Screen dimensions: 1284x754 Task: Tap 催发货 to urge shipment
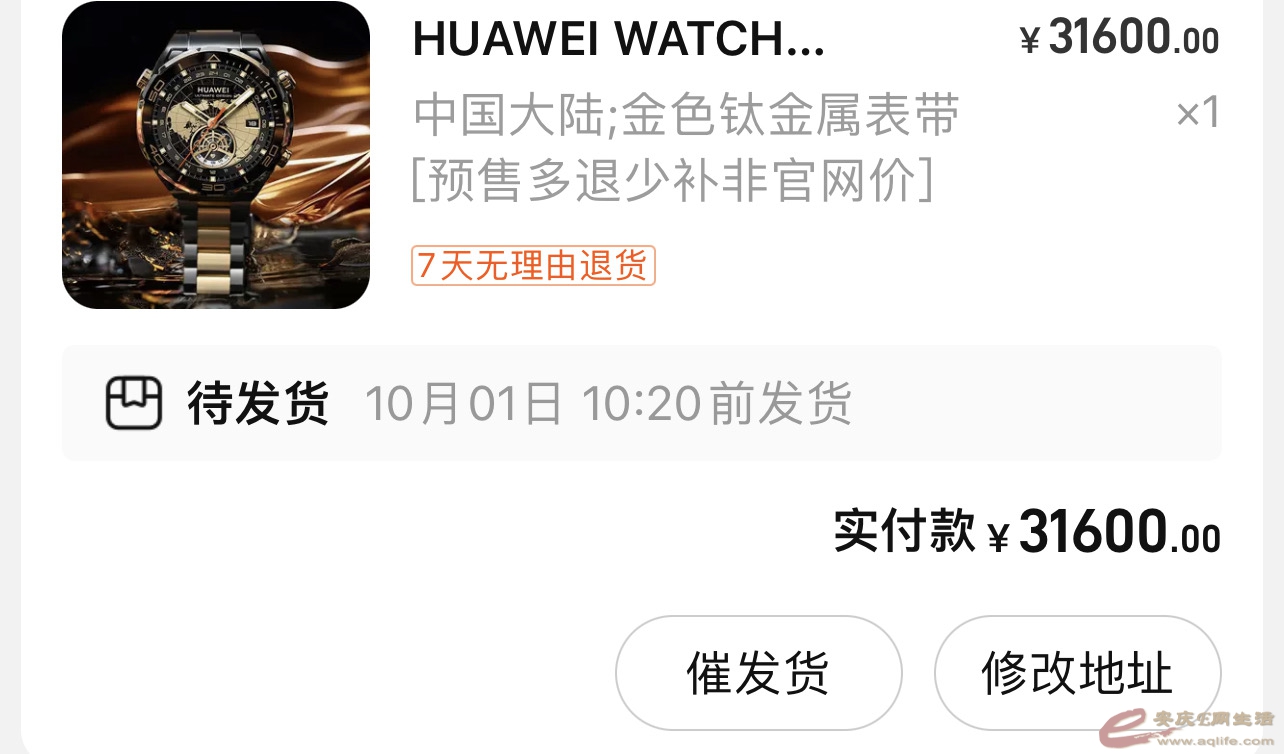point(758,673)
